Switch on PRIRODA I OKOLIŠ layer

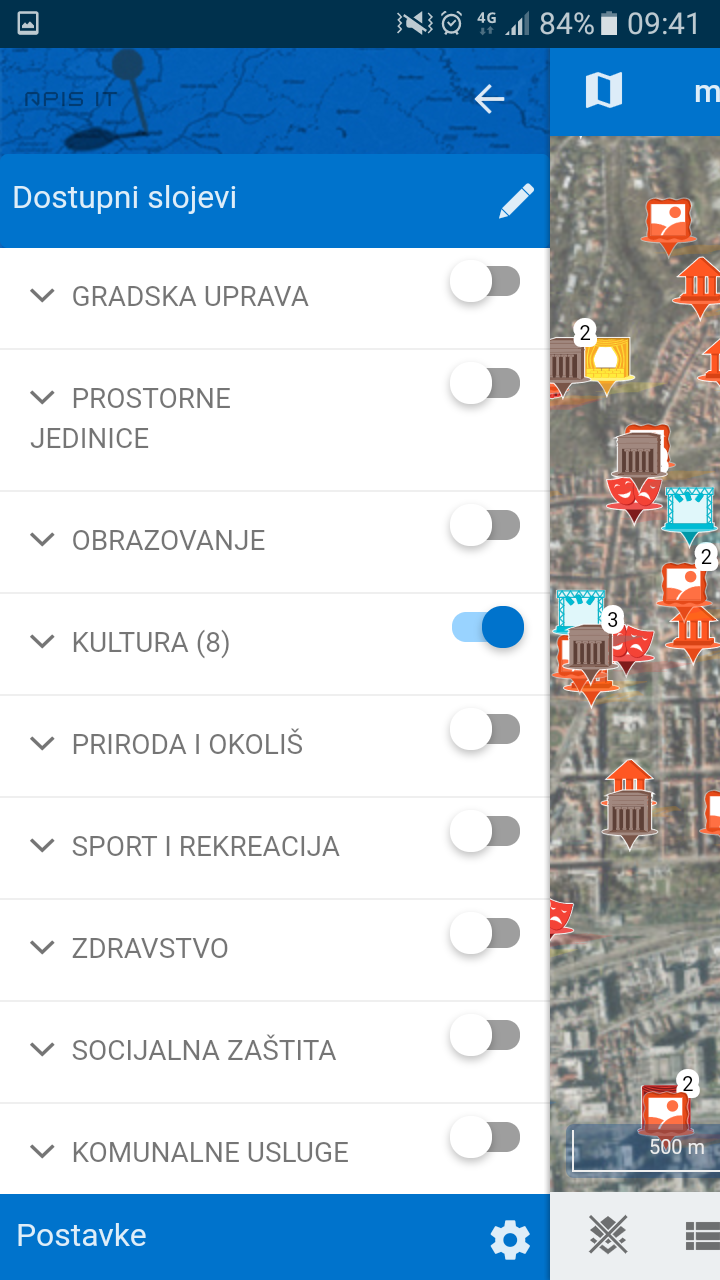tap(486, 730)
